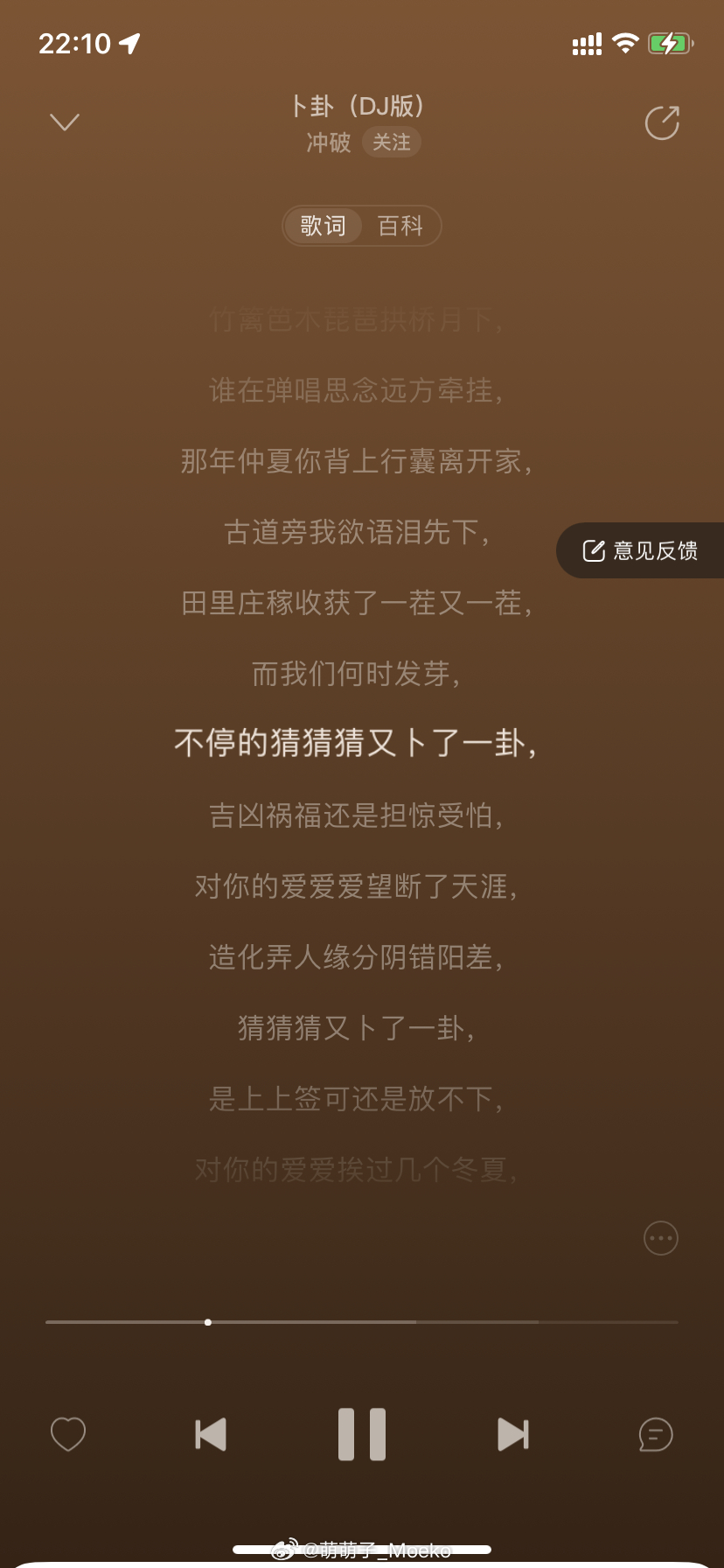Screen dimensions: 724x1568
Task: Collapse the player with the down chevron
Action: click(x=65, y=122)
